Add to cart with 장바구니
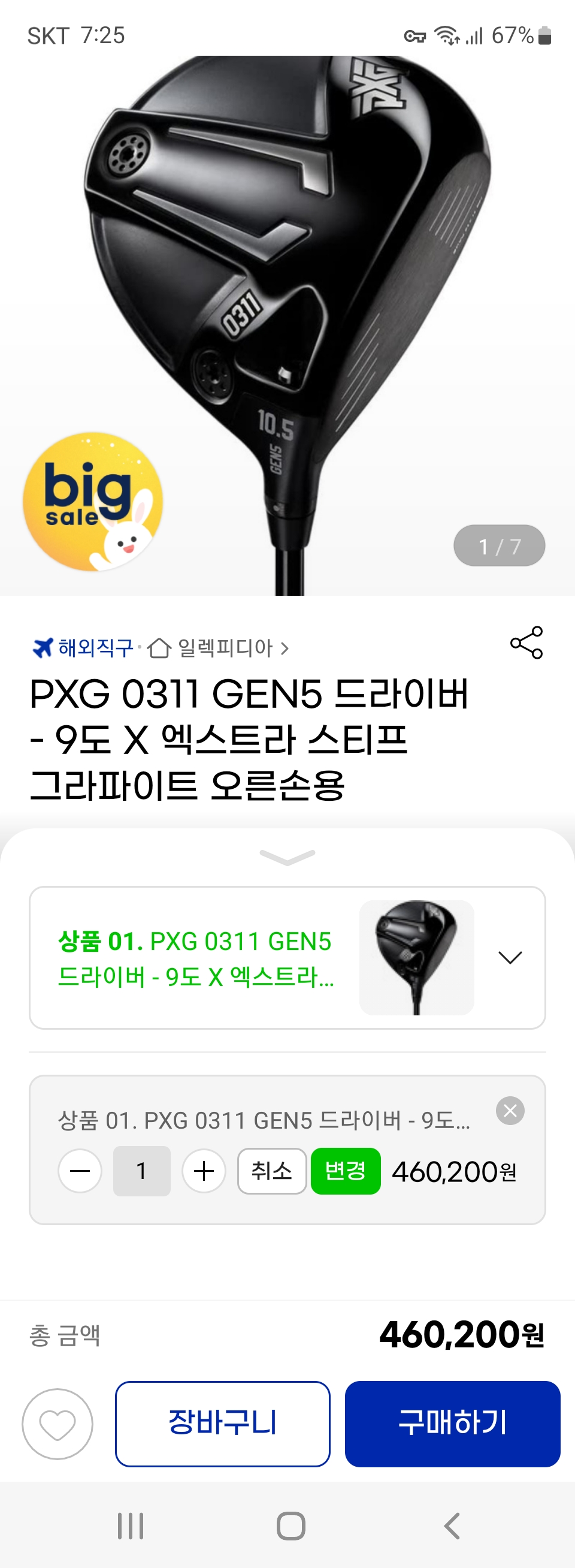Image resolution: width=575 pixels, height=1568 pixels. pos(223,1424)
